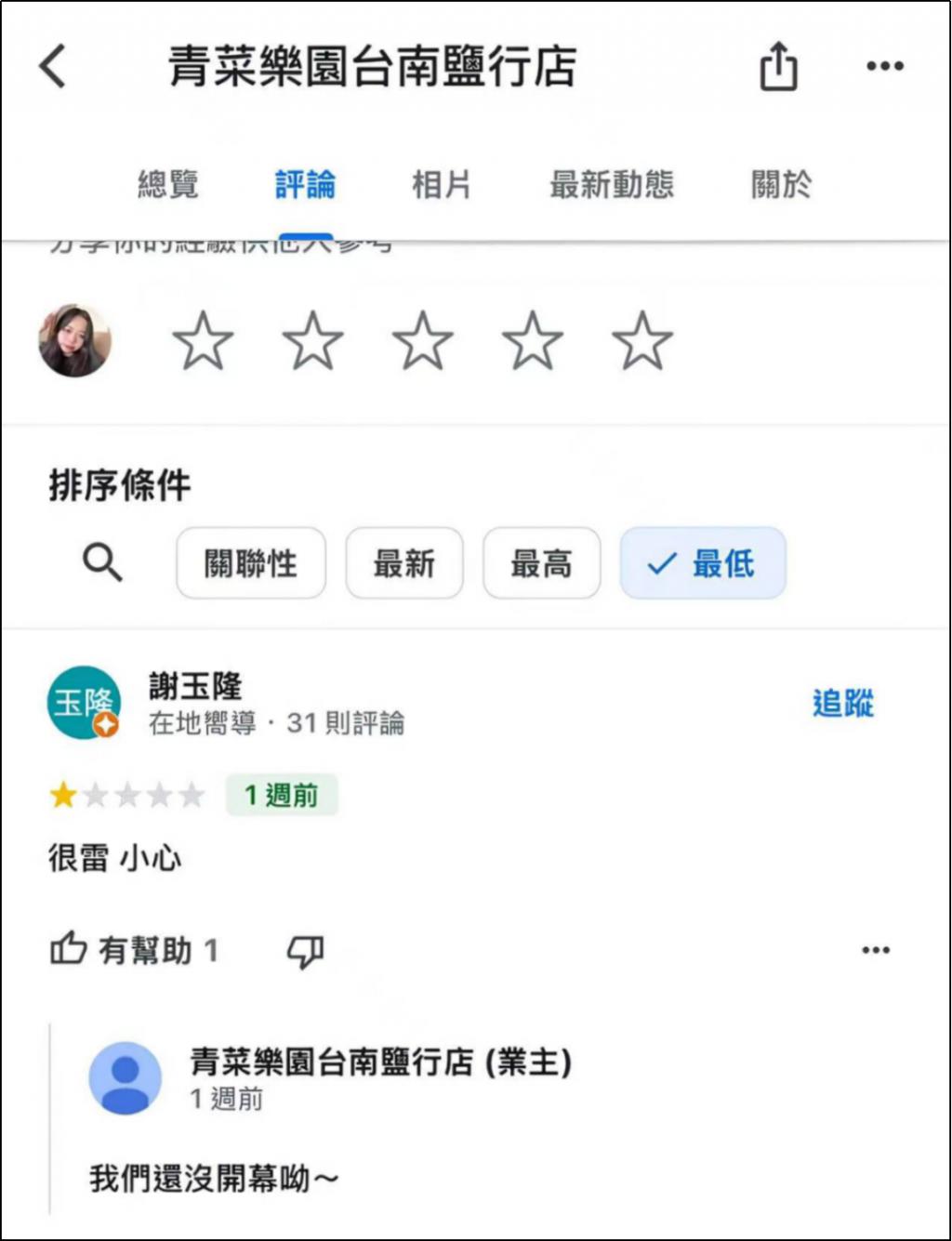Follow 謝玉隆 with 追蹤
The height and width of the screenshot is (1241, 952).
pos(842,704)
